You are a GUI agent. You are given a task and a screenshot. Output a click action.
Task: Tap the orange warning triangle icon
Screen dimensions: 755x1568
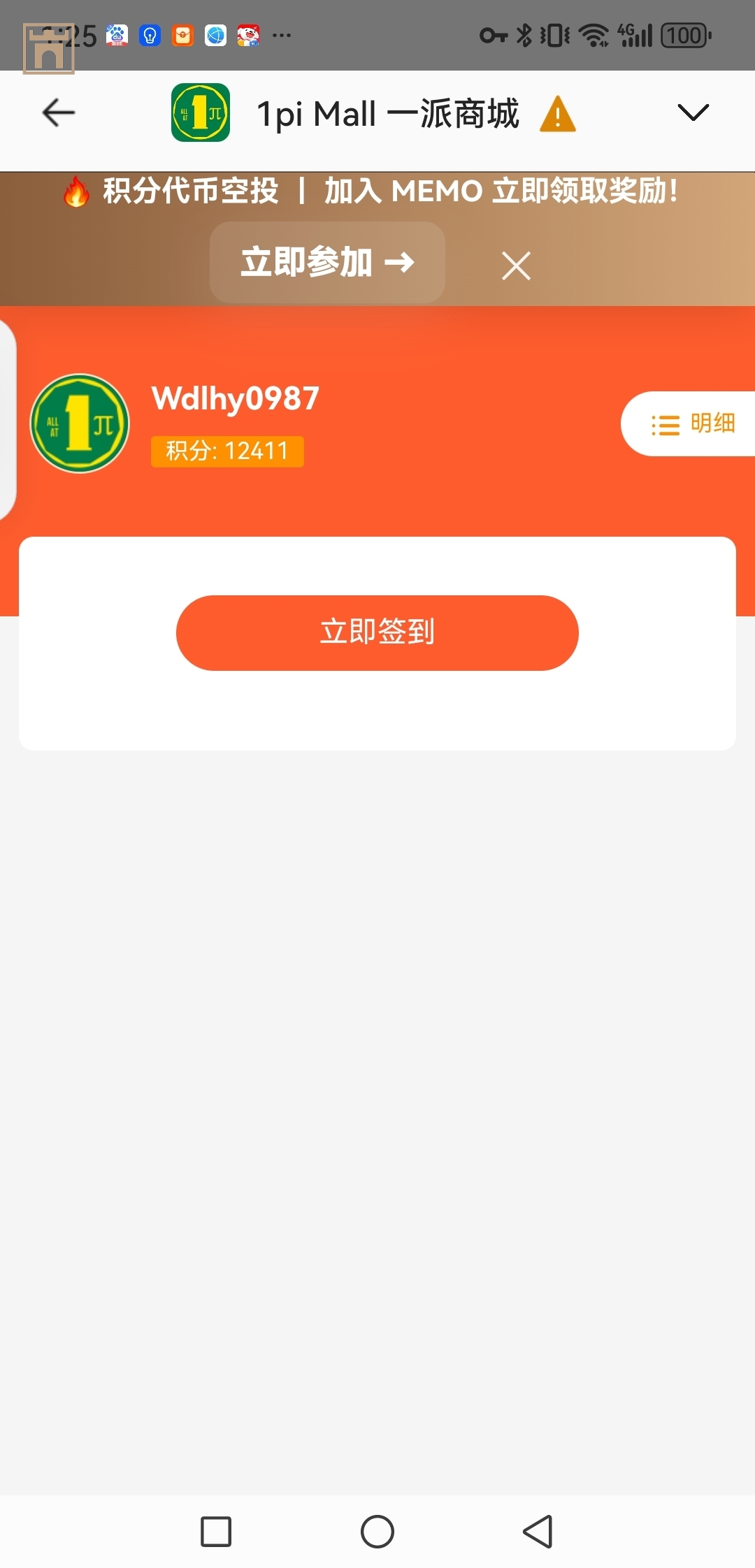click(558, 115)
